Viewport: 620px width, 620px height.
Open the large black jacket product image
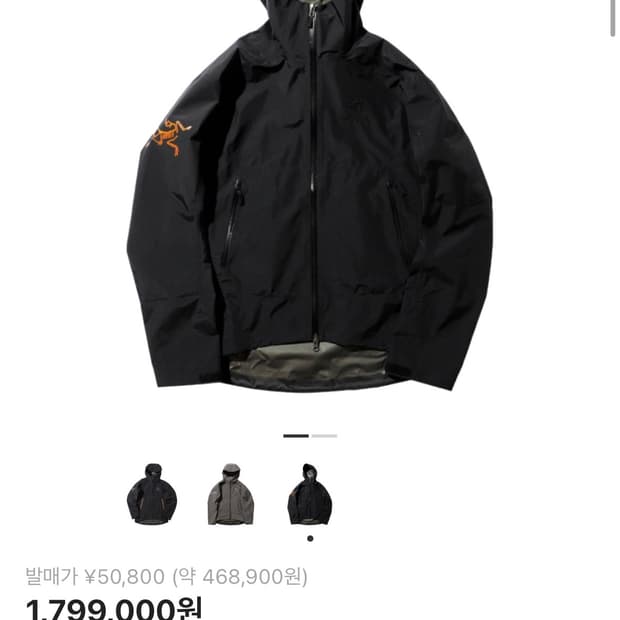coord(310,200)
